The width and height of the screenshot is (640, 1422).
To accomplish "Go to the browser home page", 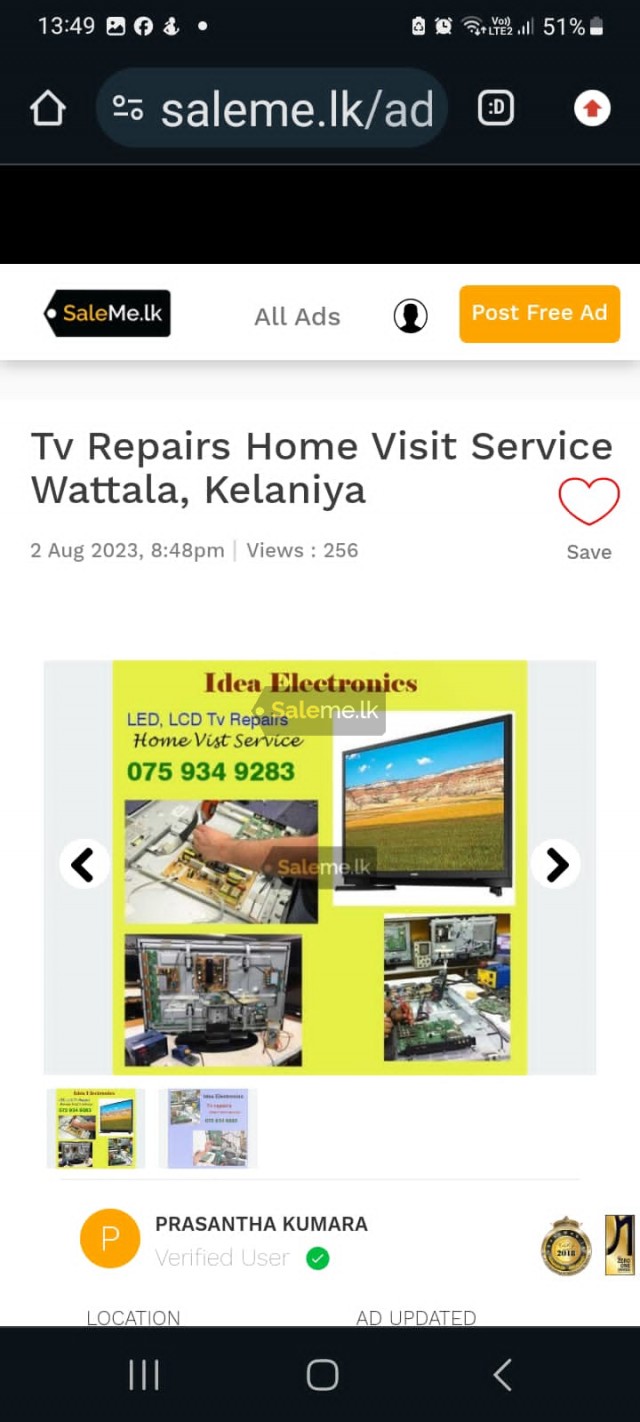I will [x=47, y=109].
